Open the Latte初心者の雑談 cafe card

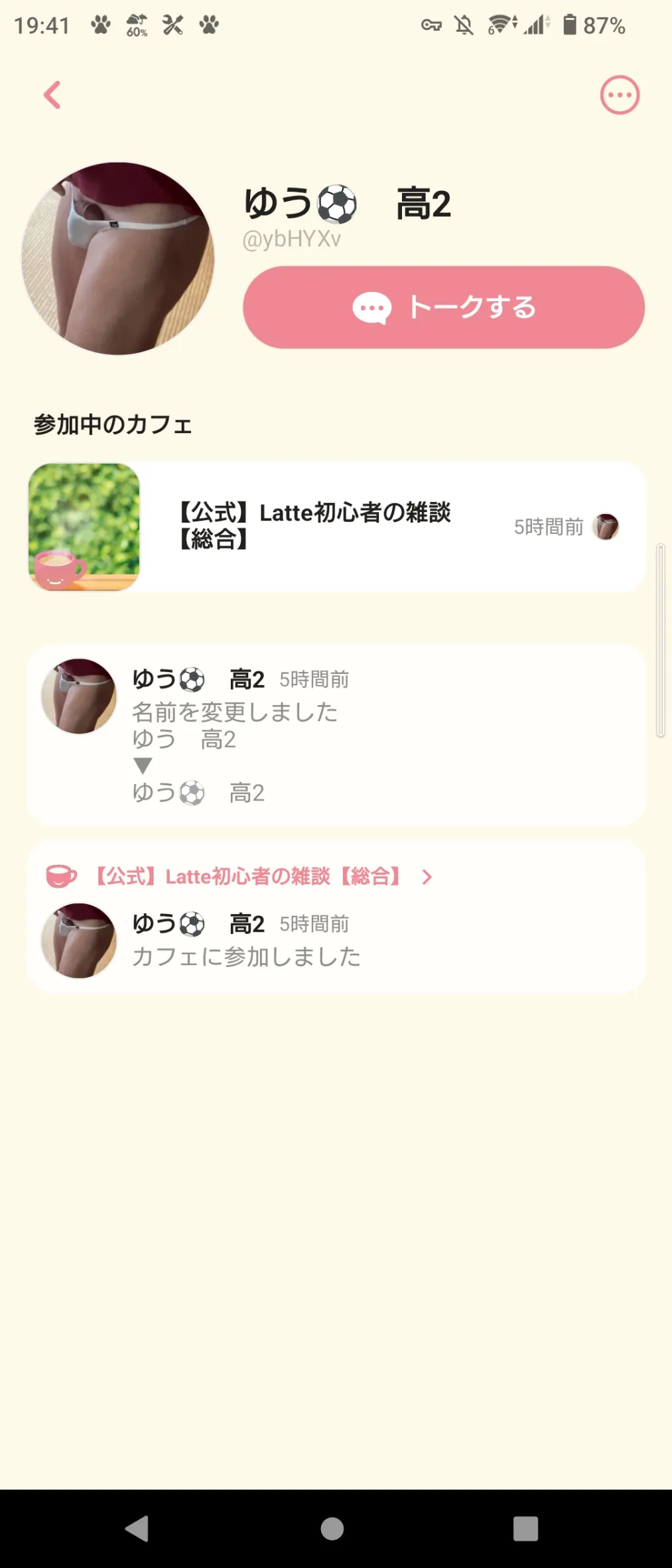(x=336, y=527)
